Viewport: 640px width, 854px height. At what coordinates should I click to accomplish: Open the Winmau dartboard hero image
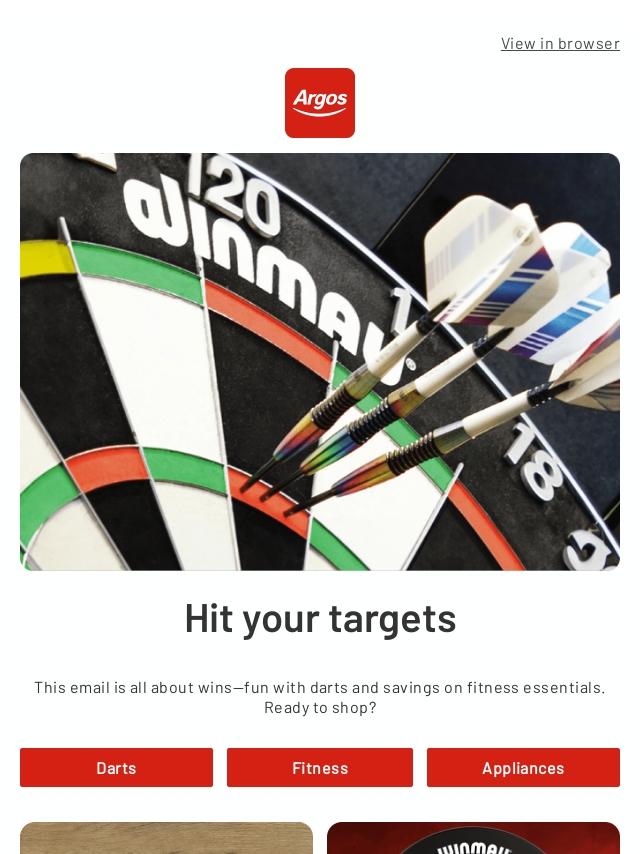pyautogui.click(x=320, y=362)
